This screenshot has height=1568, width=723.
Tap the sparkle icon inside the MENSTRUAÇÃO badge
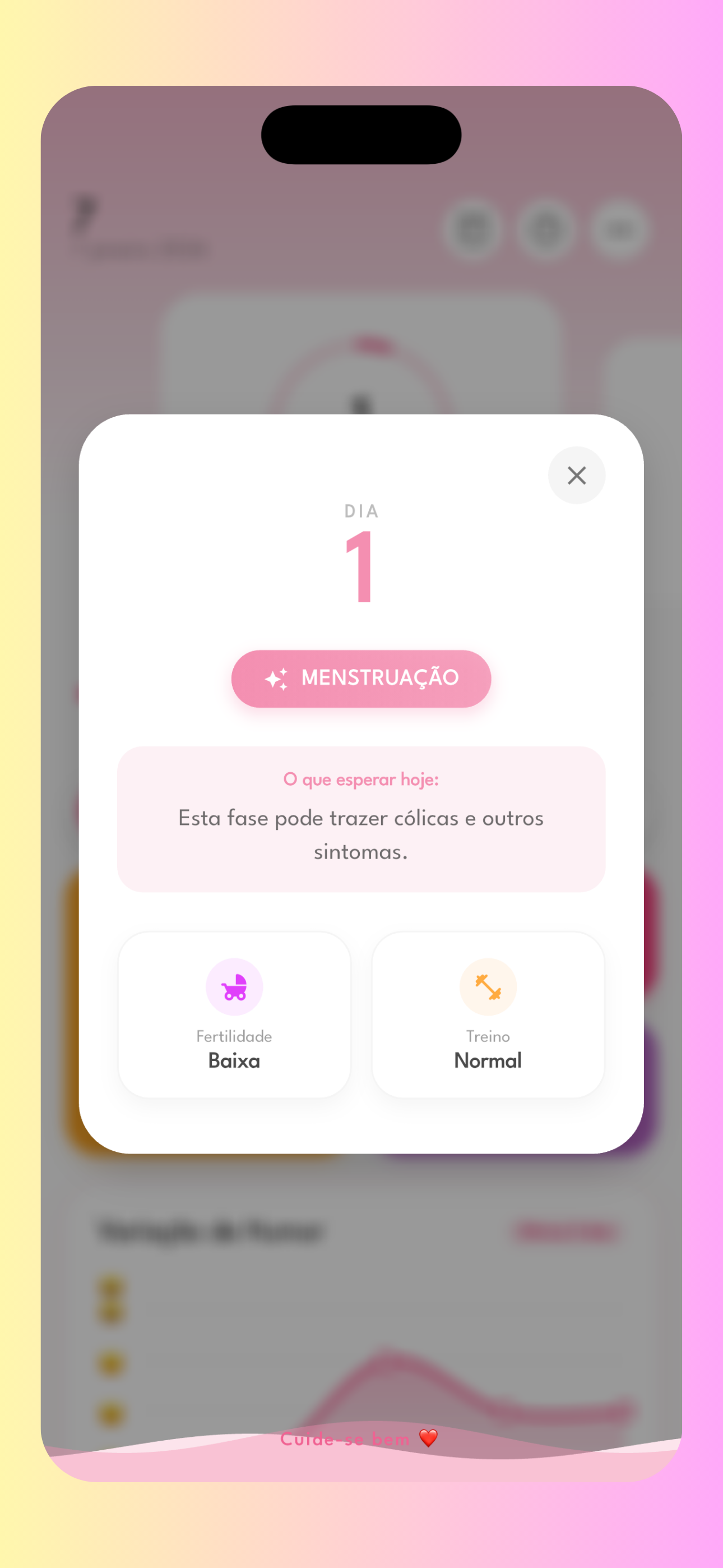[276, 678]
